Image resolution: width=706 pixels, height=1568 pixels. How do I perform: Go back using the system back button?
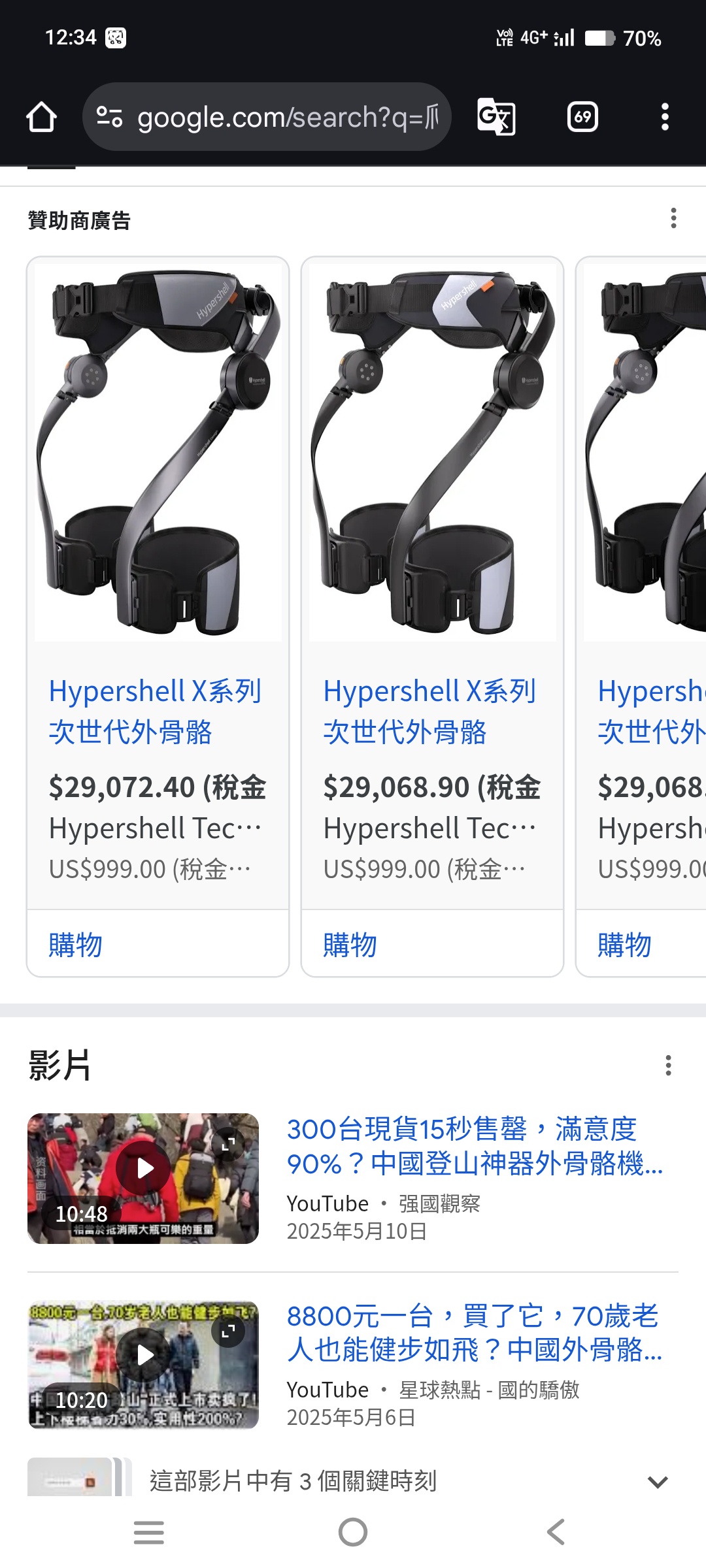[556, 1531]
